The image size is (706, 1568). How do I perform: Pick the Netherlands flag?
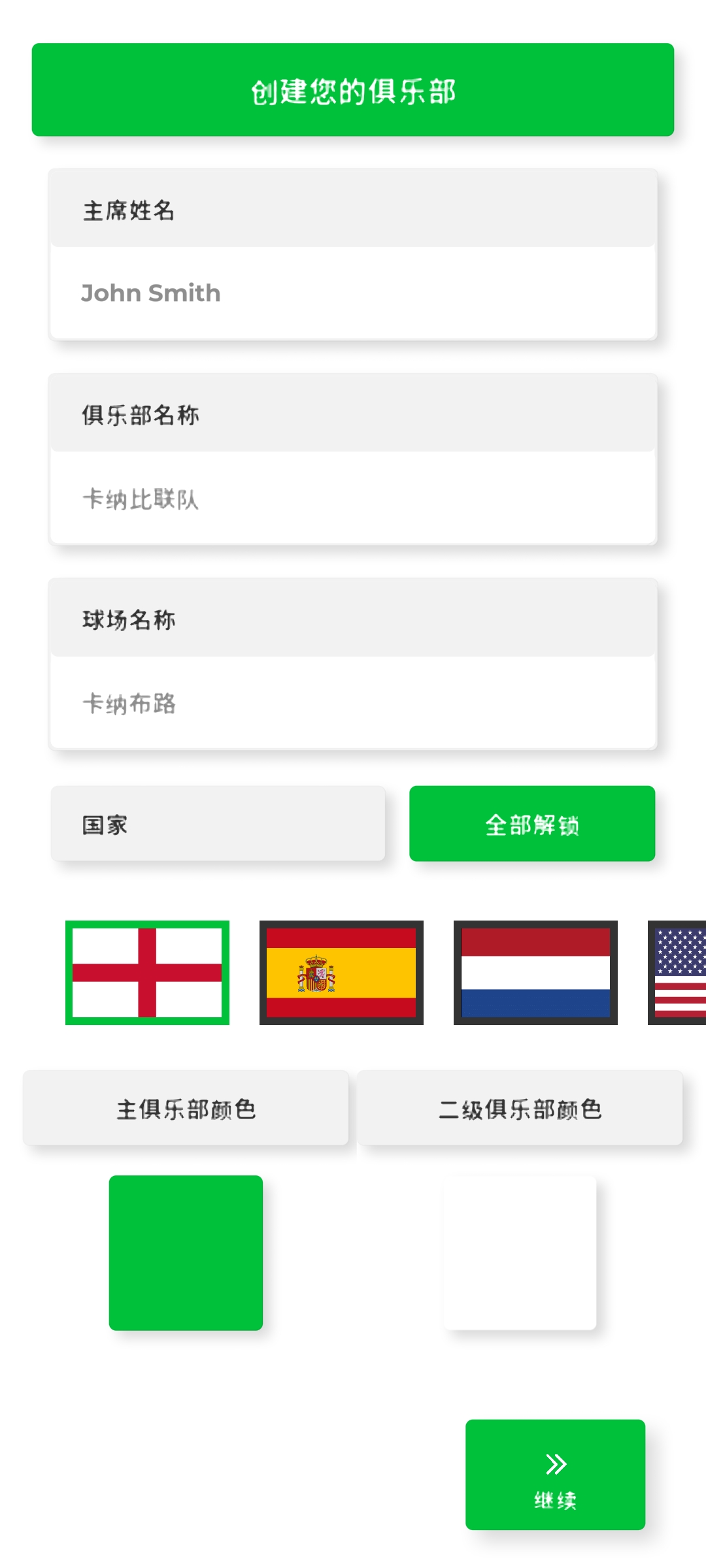pyautogui.click(x=535, y=973)
